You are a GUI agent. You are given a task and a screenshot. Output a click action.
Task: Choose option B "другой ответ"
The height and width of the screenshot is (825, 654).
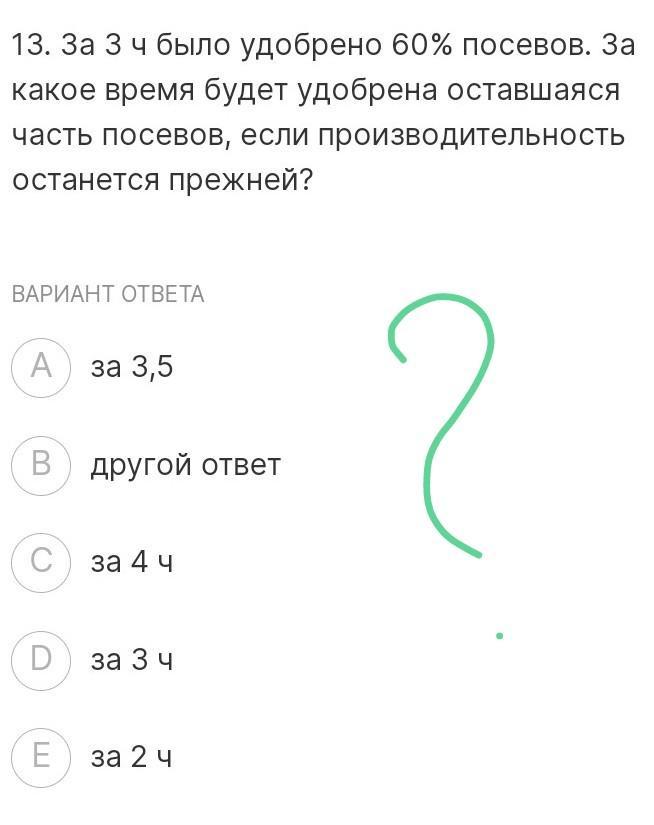point(41,465)
